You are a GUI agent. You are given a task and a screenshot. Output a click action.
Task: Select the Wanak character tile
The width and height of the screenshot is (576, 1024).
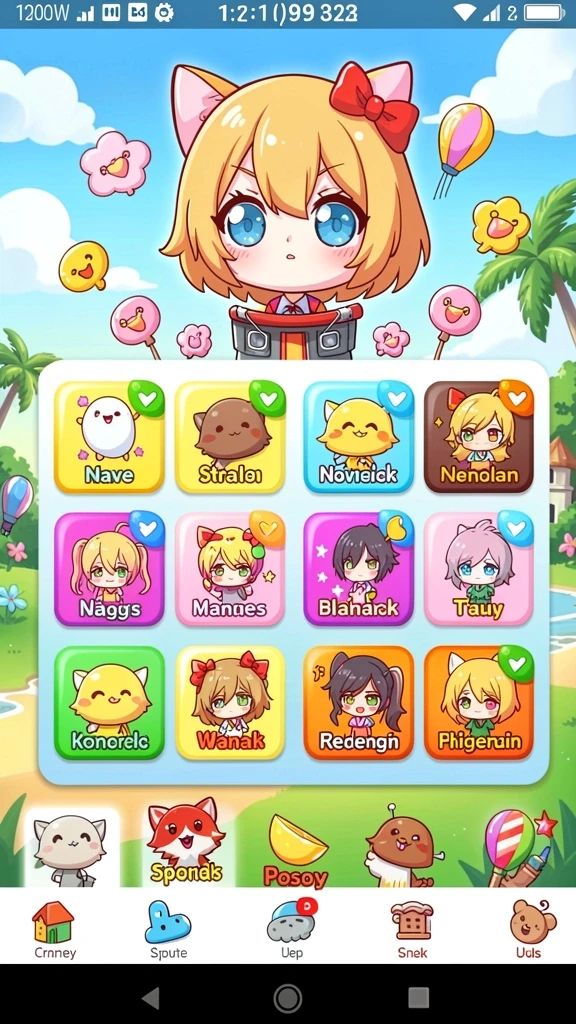coord(230,703)
